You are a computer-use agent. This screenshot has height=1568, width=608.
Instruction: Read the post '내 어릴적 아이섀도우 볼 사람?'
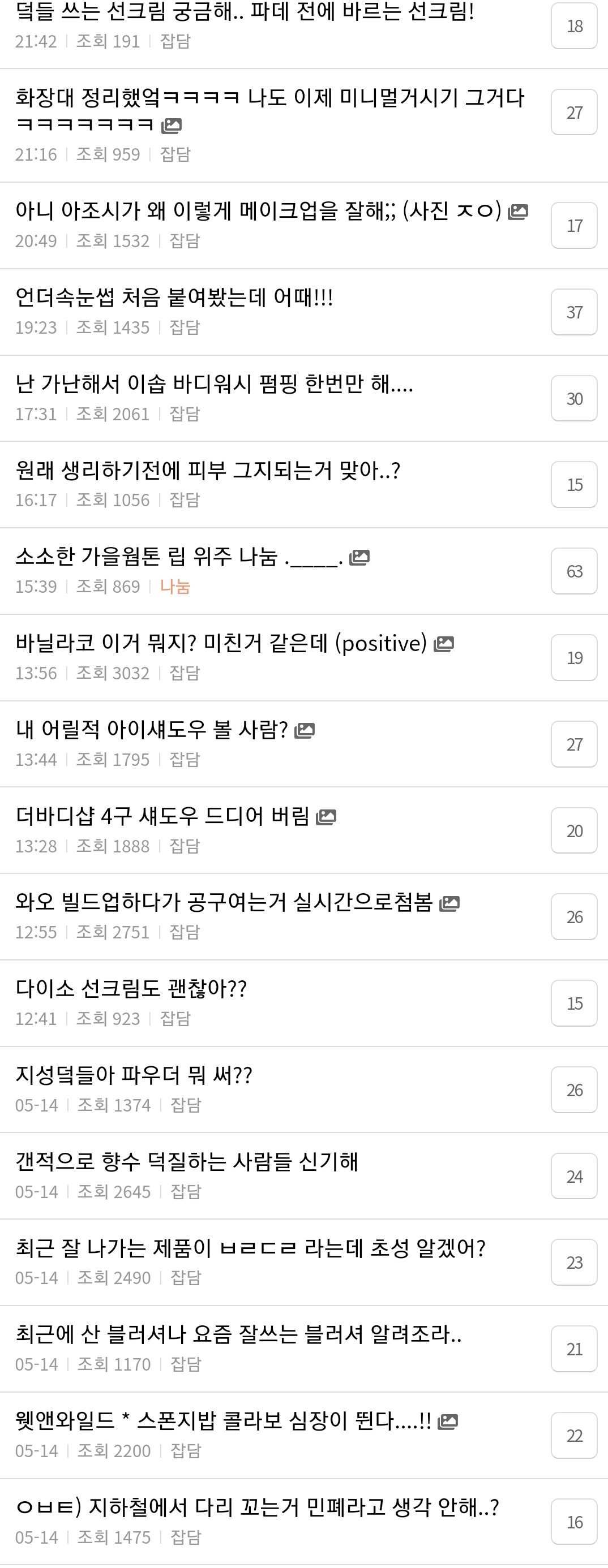tap(152, 730)
